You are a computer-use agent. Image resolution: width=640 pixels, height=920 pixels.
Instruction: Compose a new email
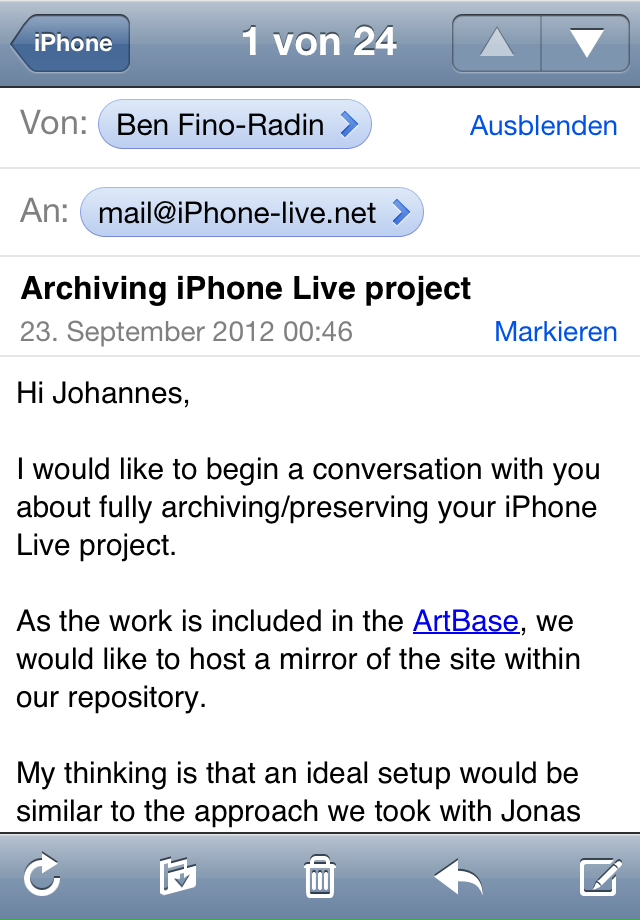click(x=601, y=878)
